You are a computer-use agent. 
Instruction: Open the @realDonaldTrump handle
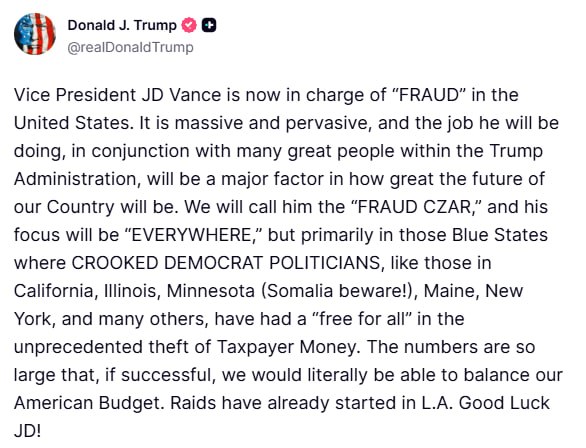coord(130,47)
